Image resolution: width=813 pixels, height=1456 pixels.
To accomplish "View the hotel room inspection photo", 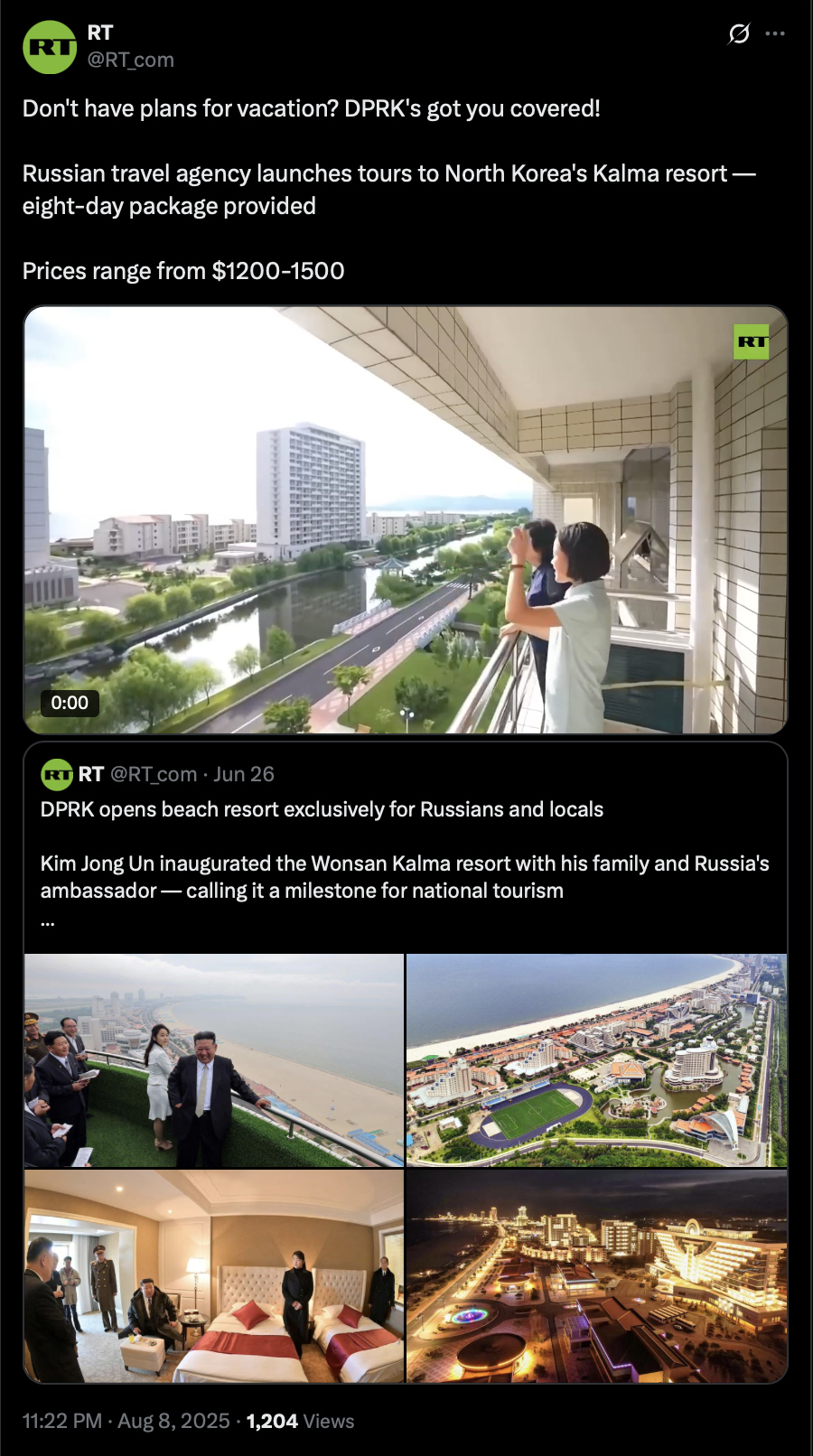I will coord(214,1276).
